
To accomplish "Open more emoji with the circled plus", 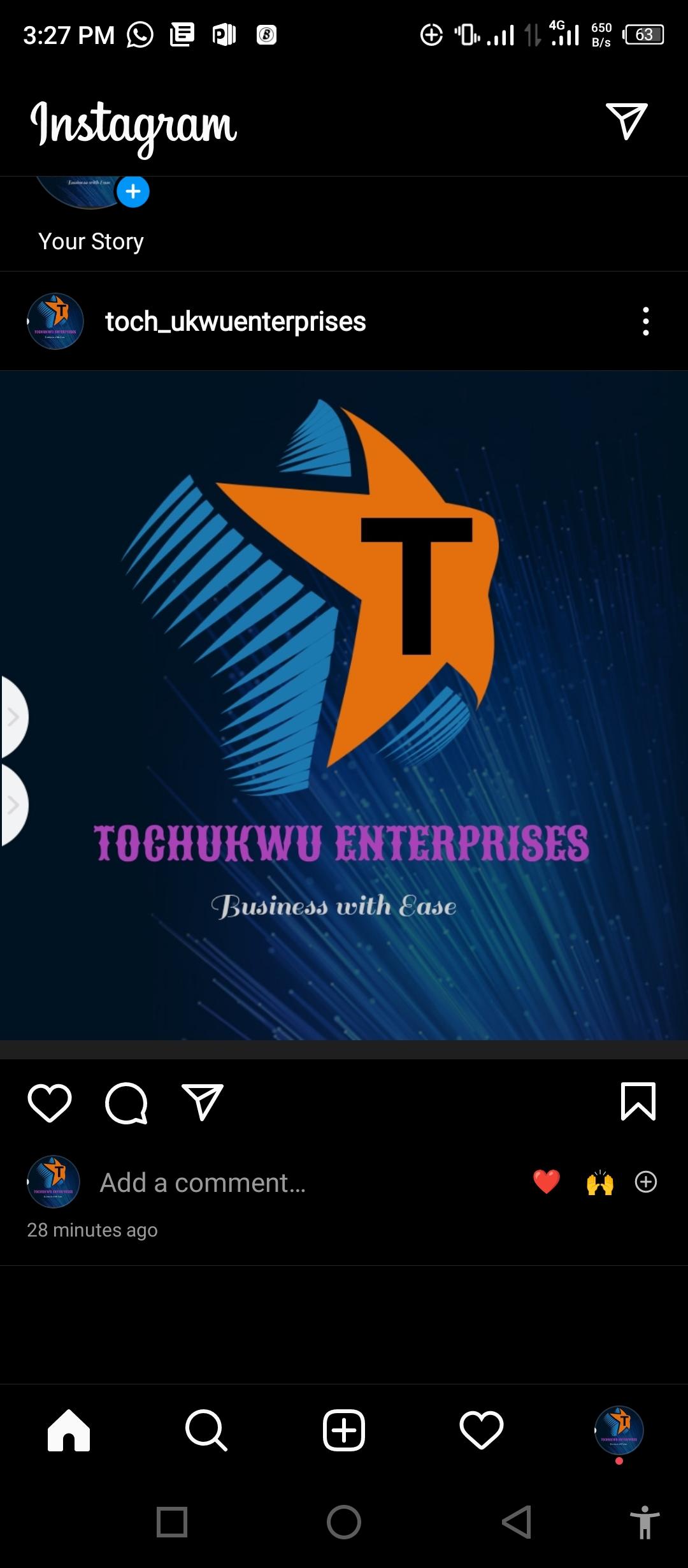I will pyautogui.click(x=646, y=1182).
